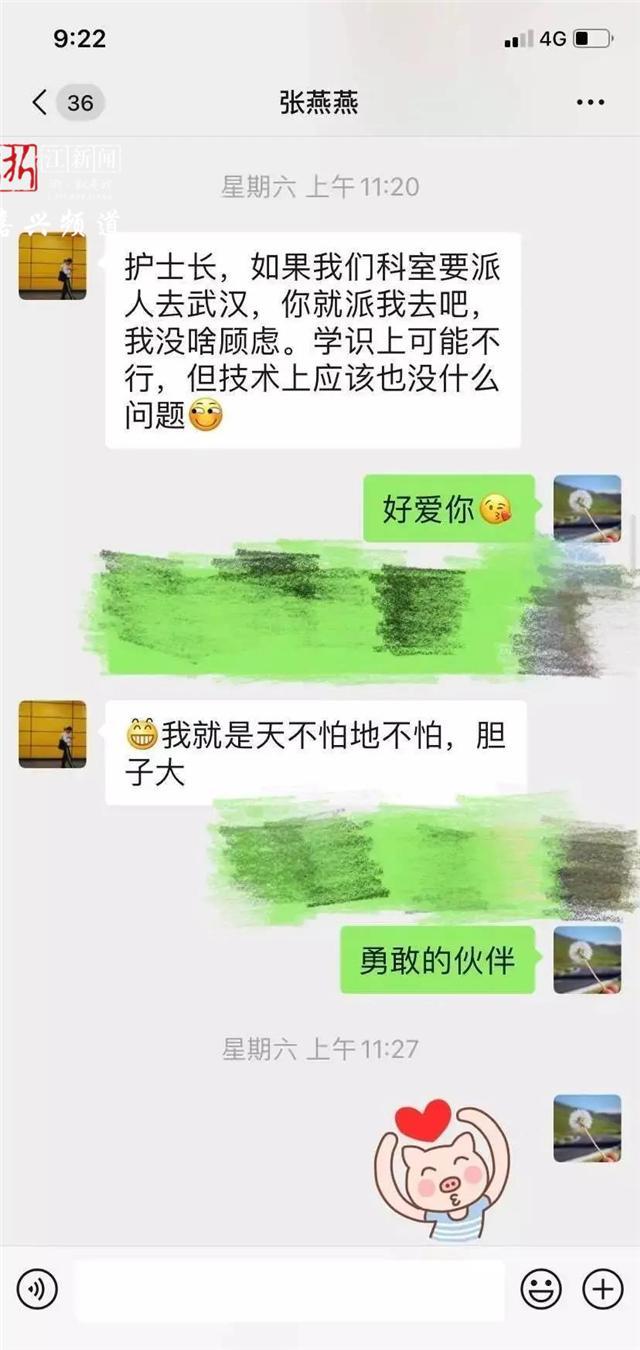Open 张燕燕's avatar beside the first message

52,266
